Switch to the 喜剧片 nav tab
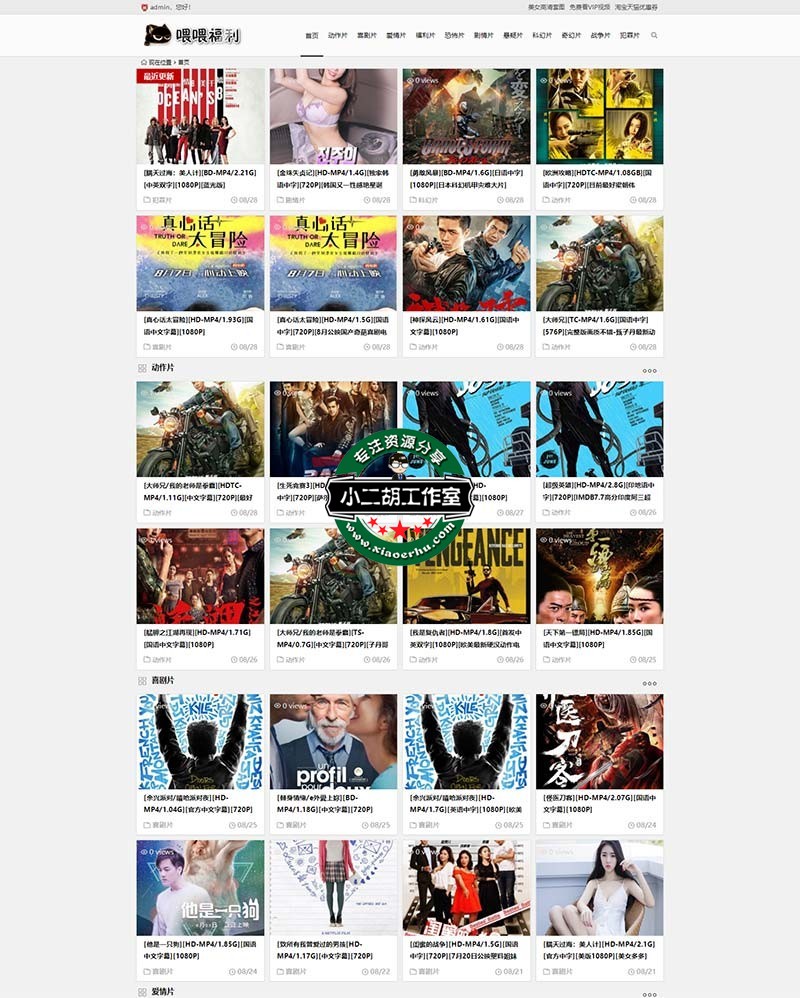The image size is (800, 998). click(367, 35)
